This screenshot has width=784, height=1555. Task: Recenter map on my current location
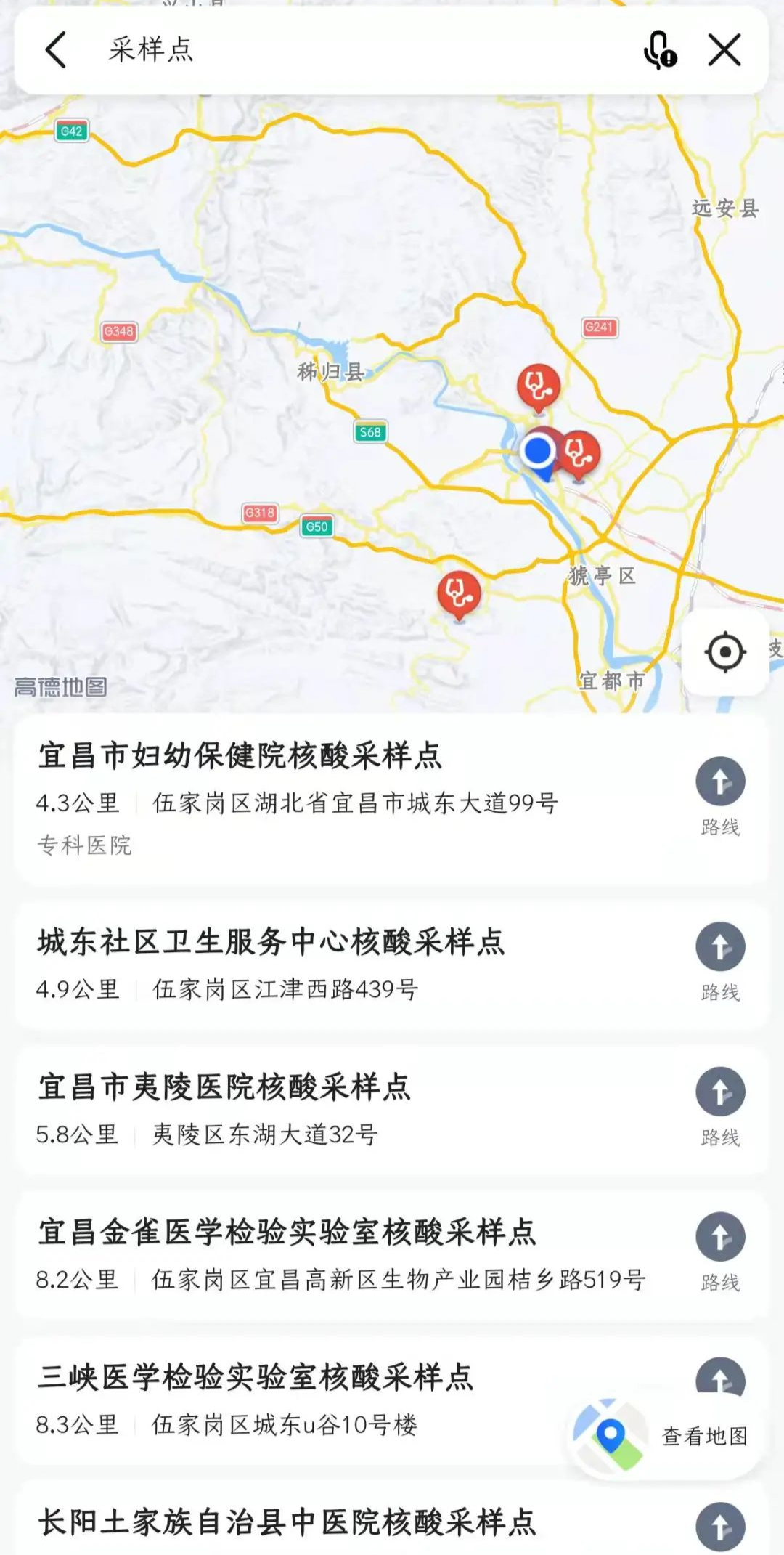(724, 652)
